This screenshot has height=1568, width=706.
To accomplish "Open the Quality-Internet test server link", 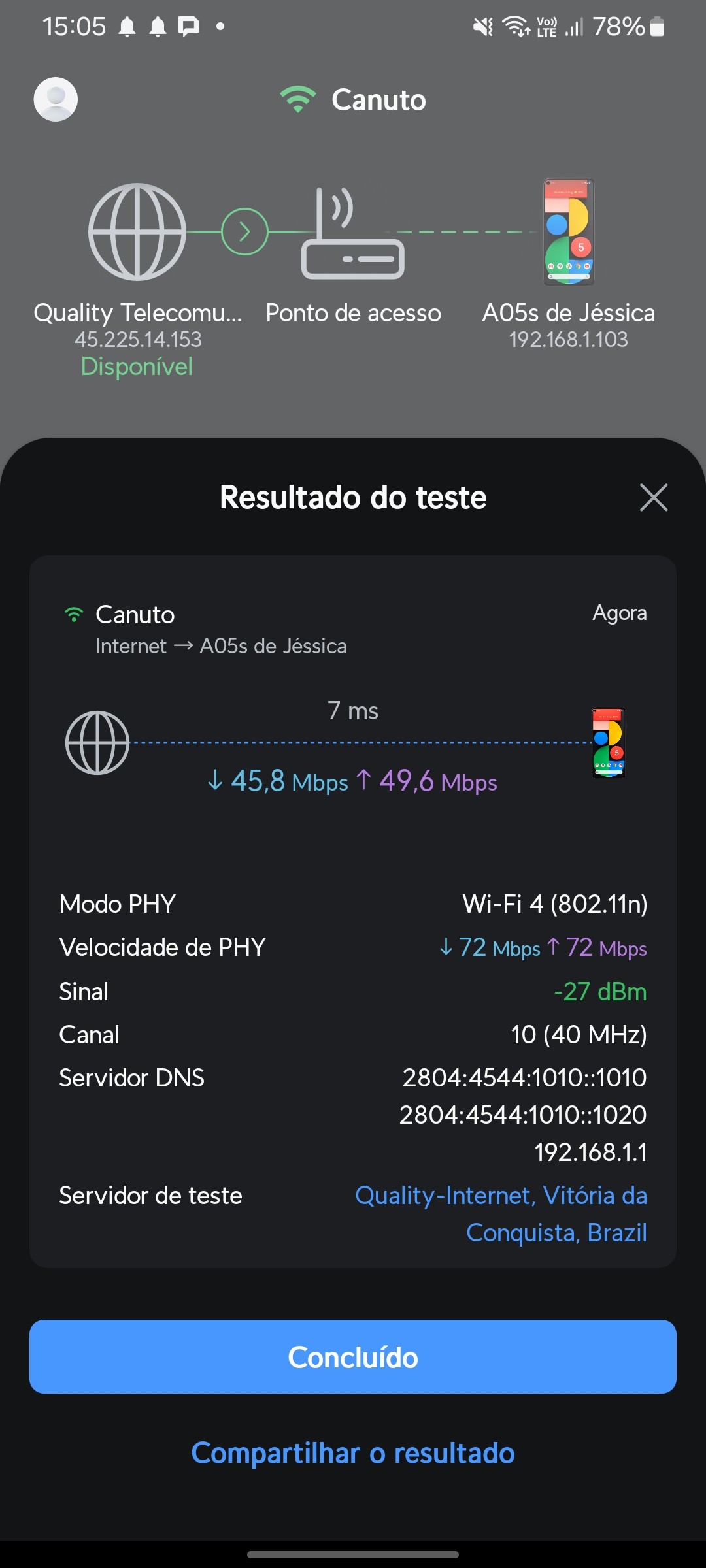I will tap(501, 1214).
